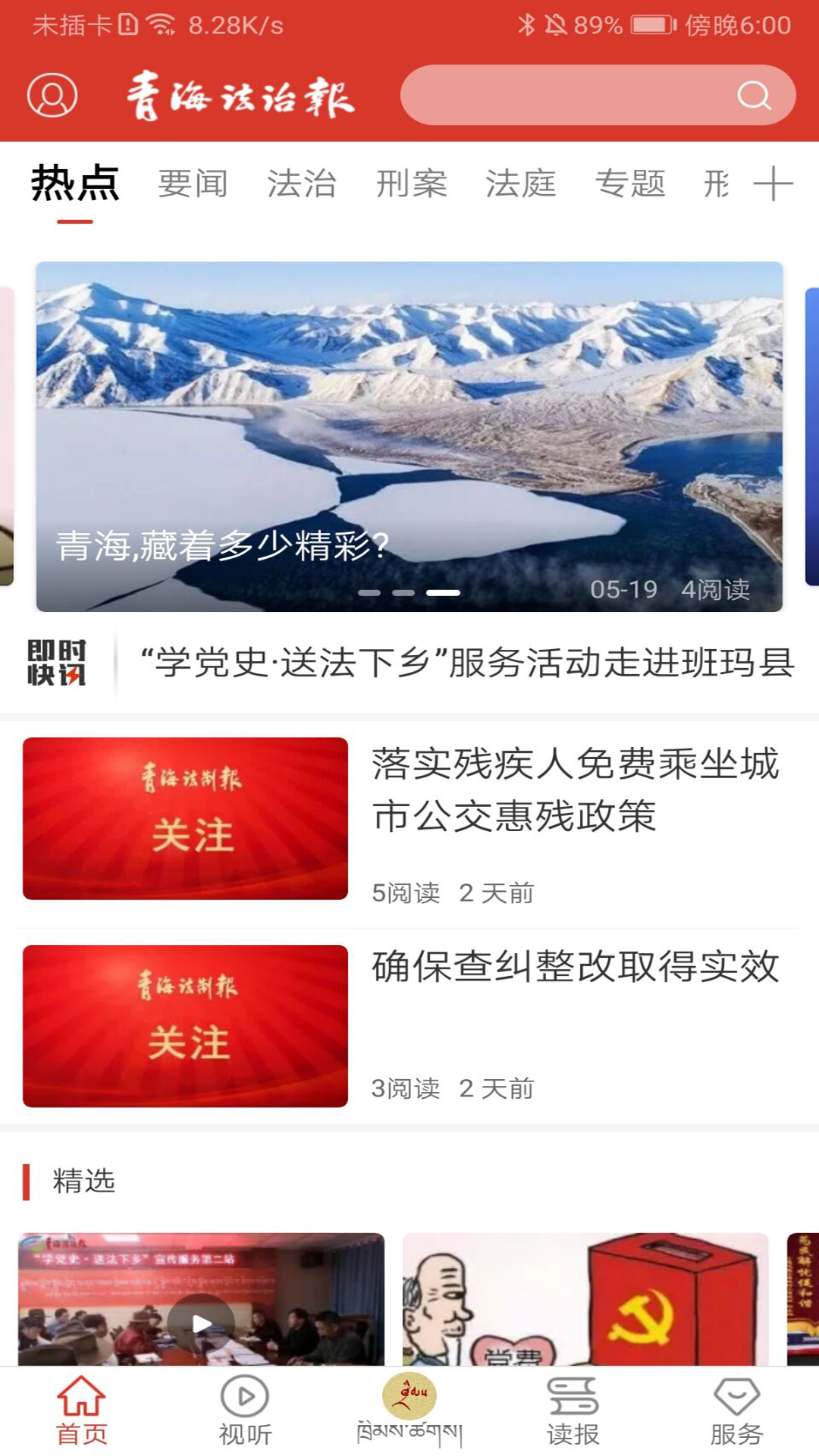819x1456 pixels.
Task: Open the 视听 audio-visual section icon
Action: point(244,1407)
